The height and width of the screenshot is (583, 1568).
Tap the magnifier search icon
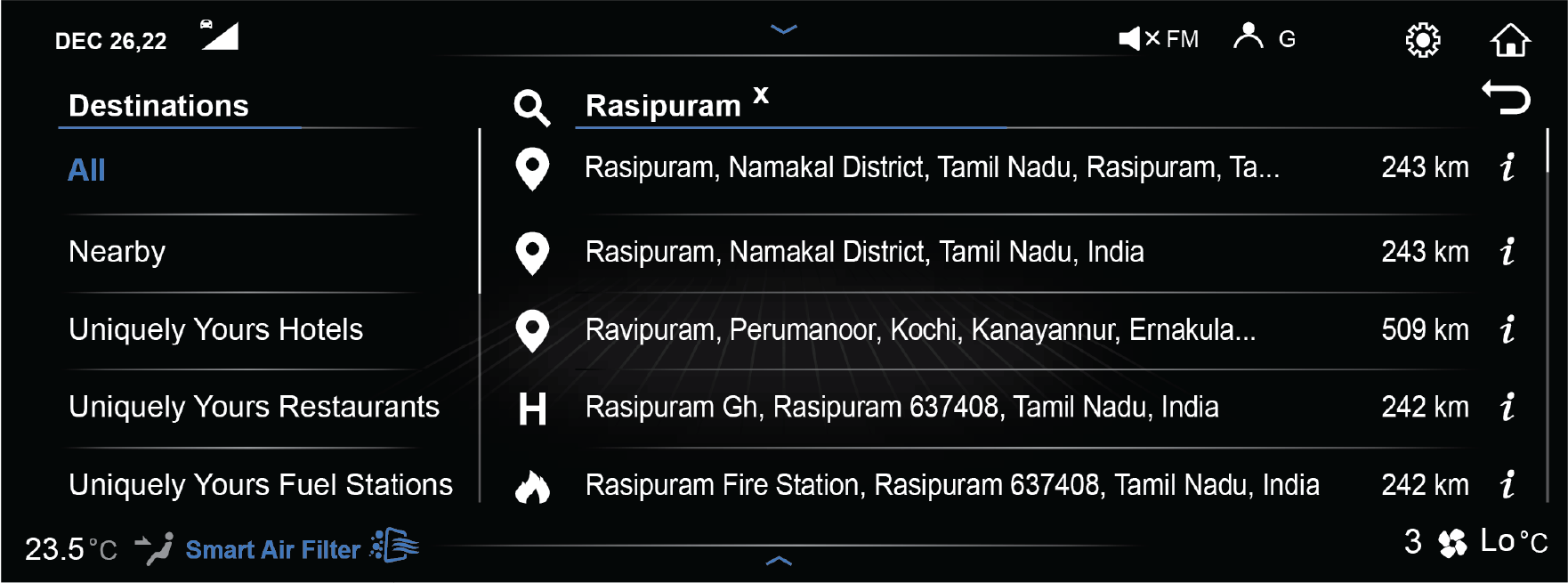(531, 107)
